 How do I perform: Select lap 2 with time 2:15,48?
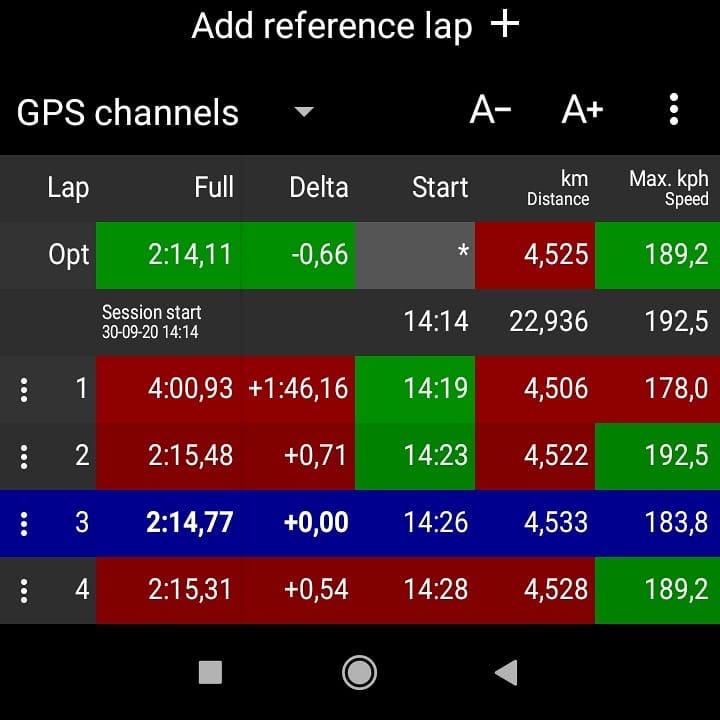coord(190,456)
